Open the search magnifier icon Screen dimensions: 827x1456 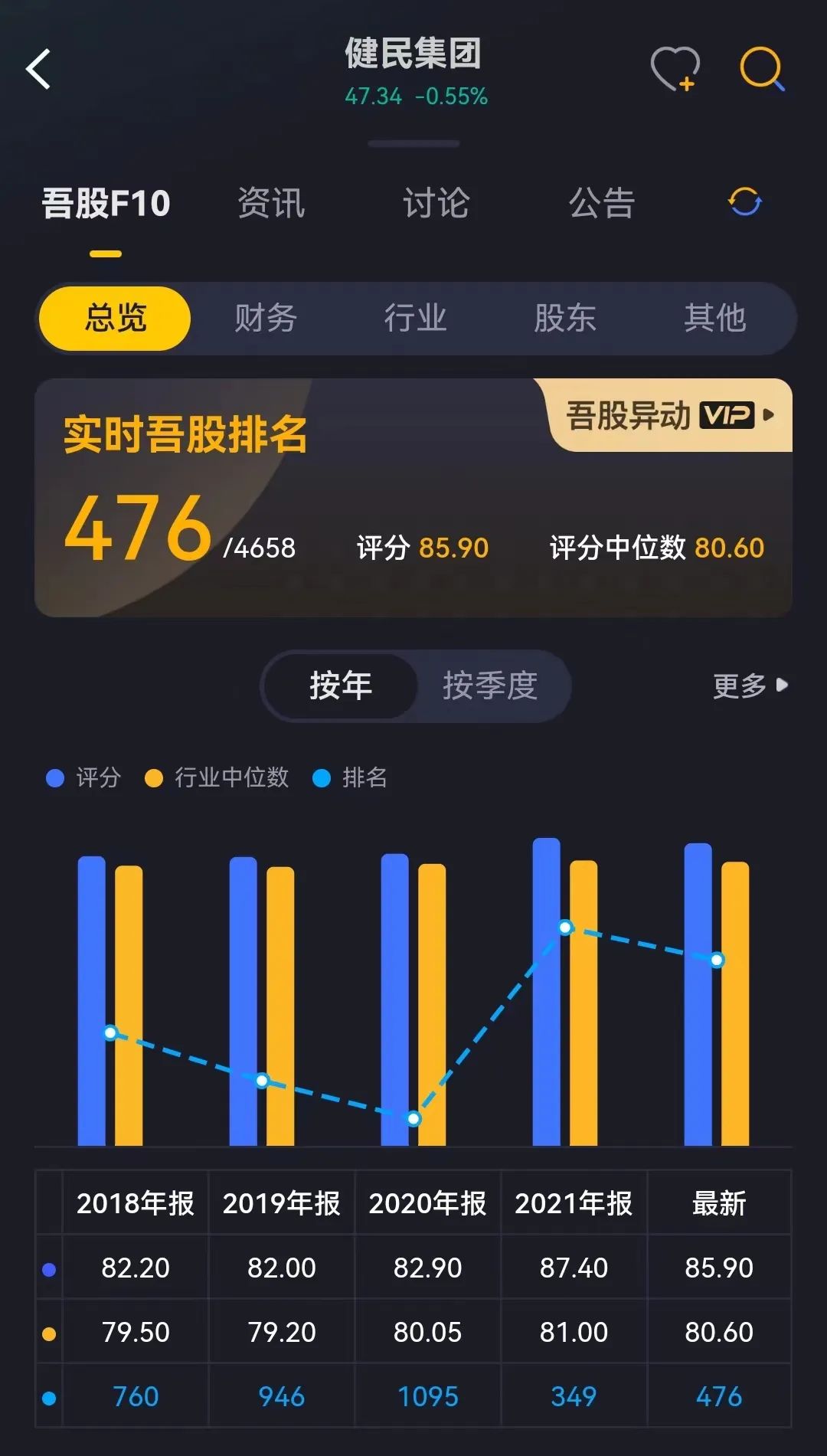[x=762, y=69]
